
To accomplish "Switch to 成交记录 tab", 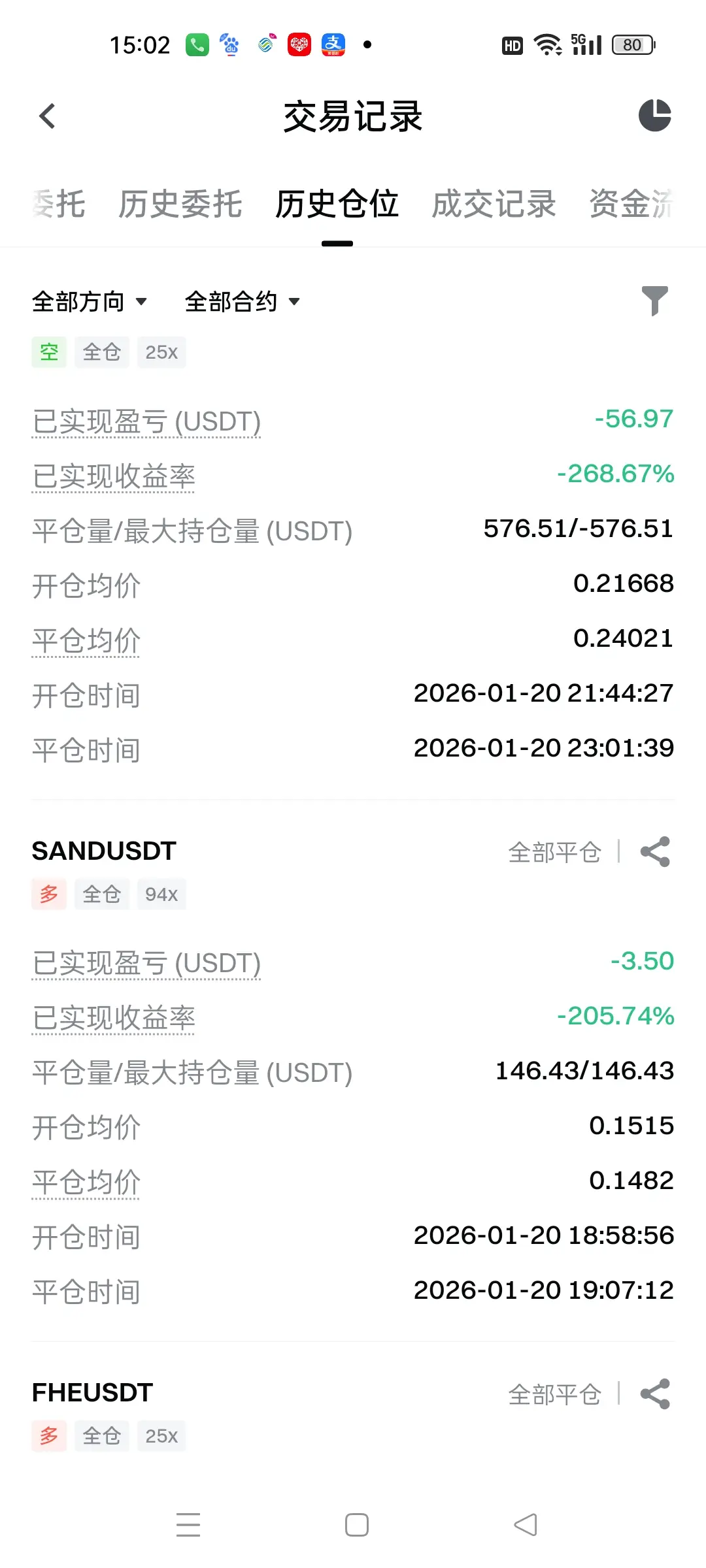I will click(494, 204).
